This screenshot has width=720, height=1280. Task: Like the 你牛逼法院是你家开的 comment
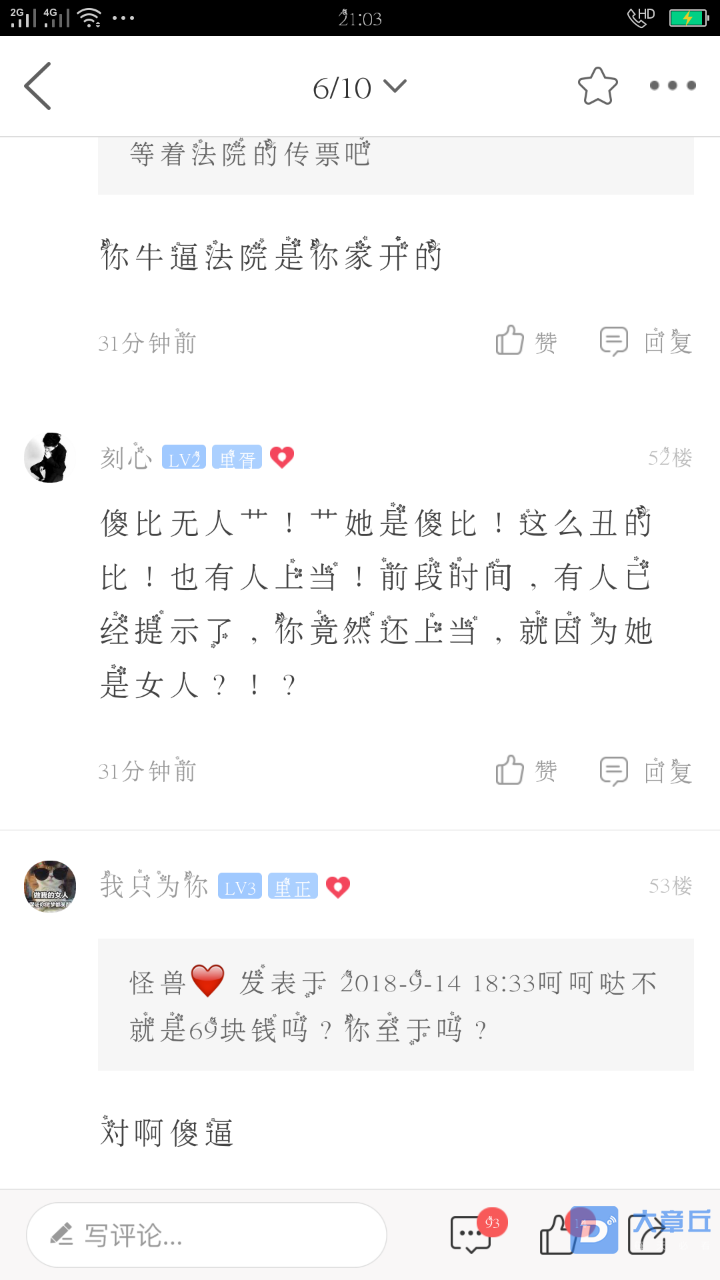[526, 342]
